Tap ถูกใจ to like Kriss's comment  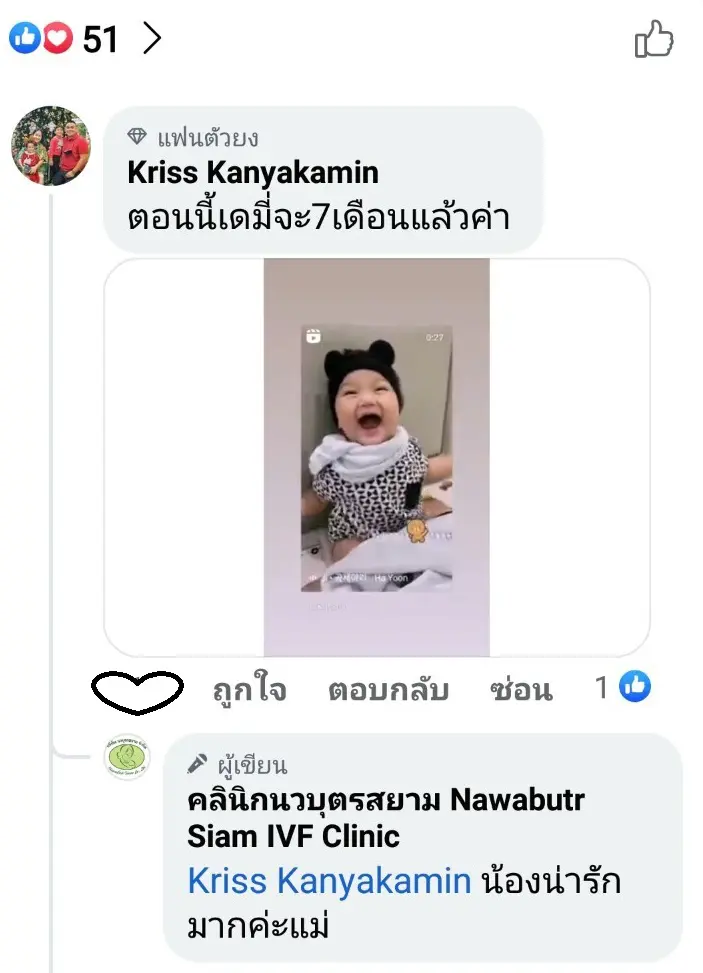coord(249,689)
